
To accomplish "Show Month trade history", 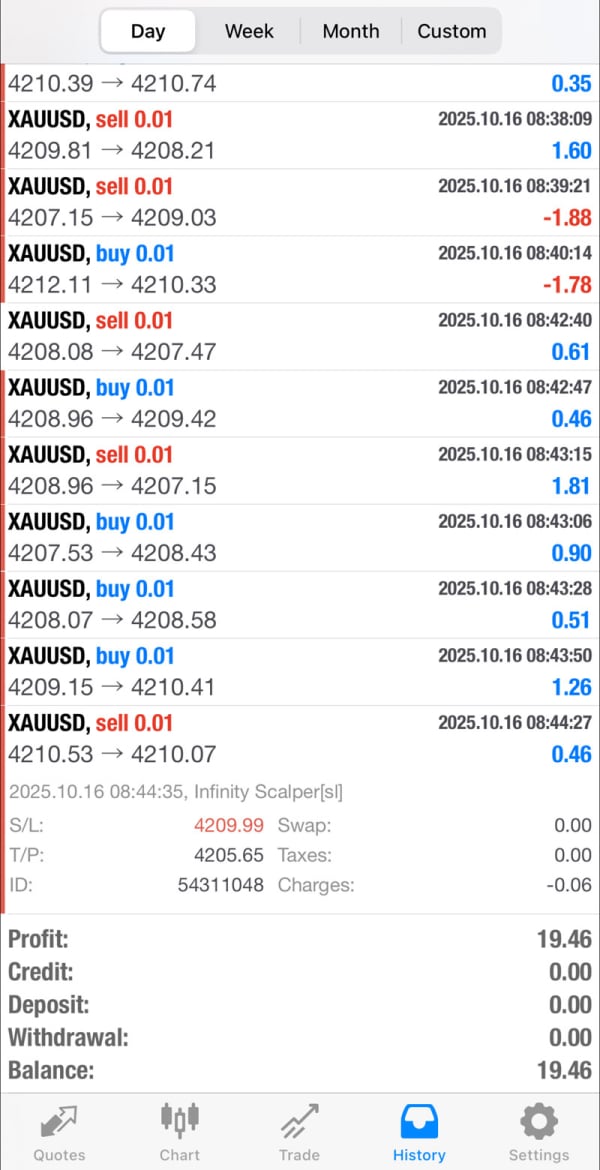I will (x=351, y=31).
